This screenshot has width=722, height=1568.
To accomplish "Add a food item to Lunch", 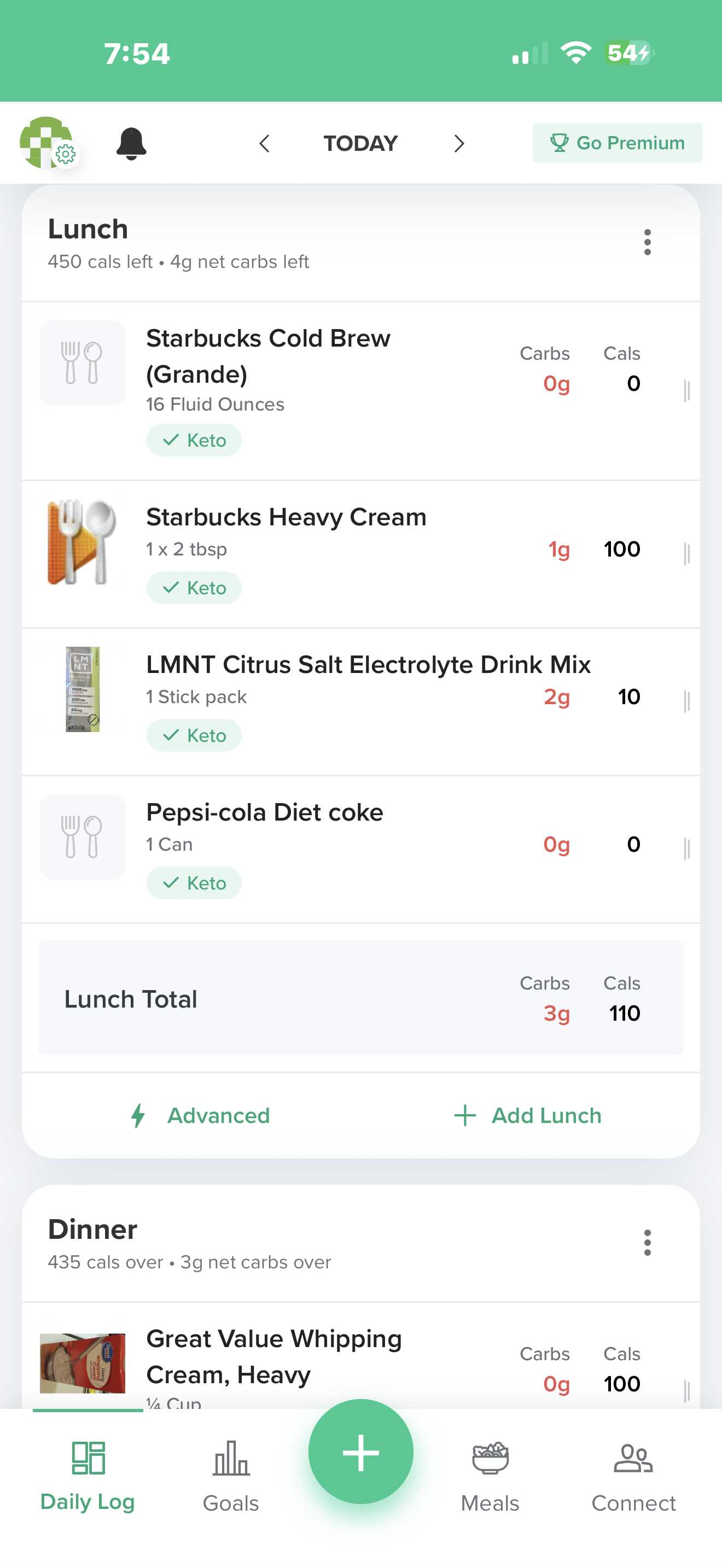I will (528, 1115).
